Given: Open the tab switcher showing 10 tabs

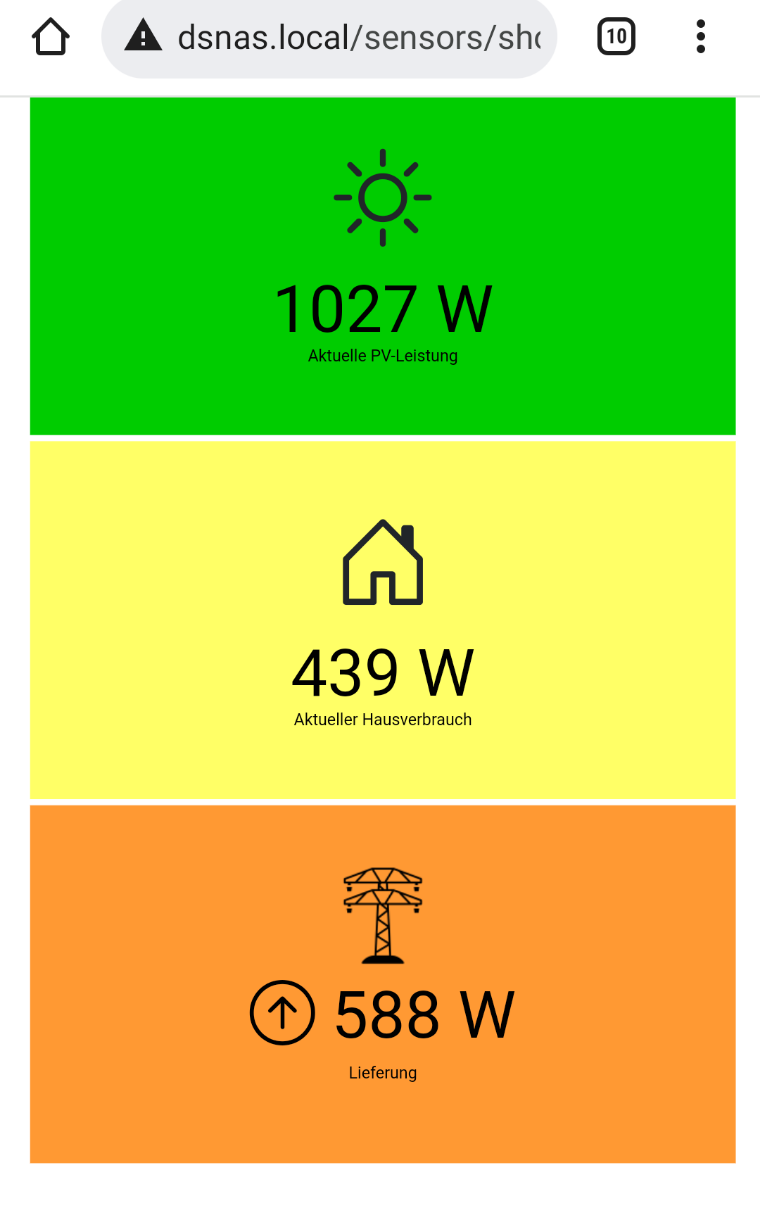Looking at the screenshot, I should (616, 38).
